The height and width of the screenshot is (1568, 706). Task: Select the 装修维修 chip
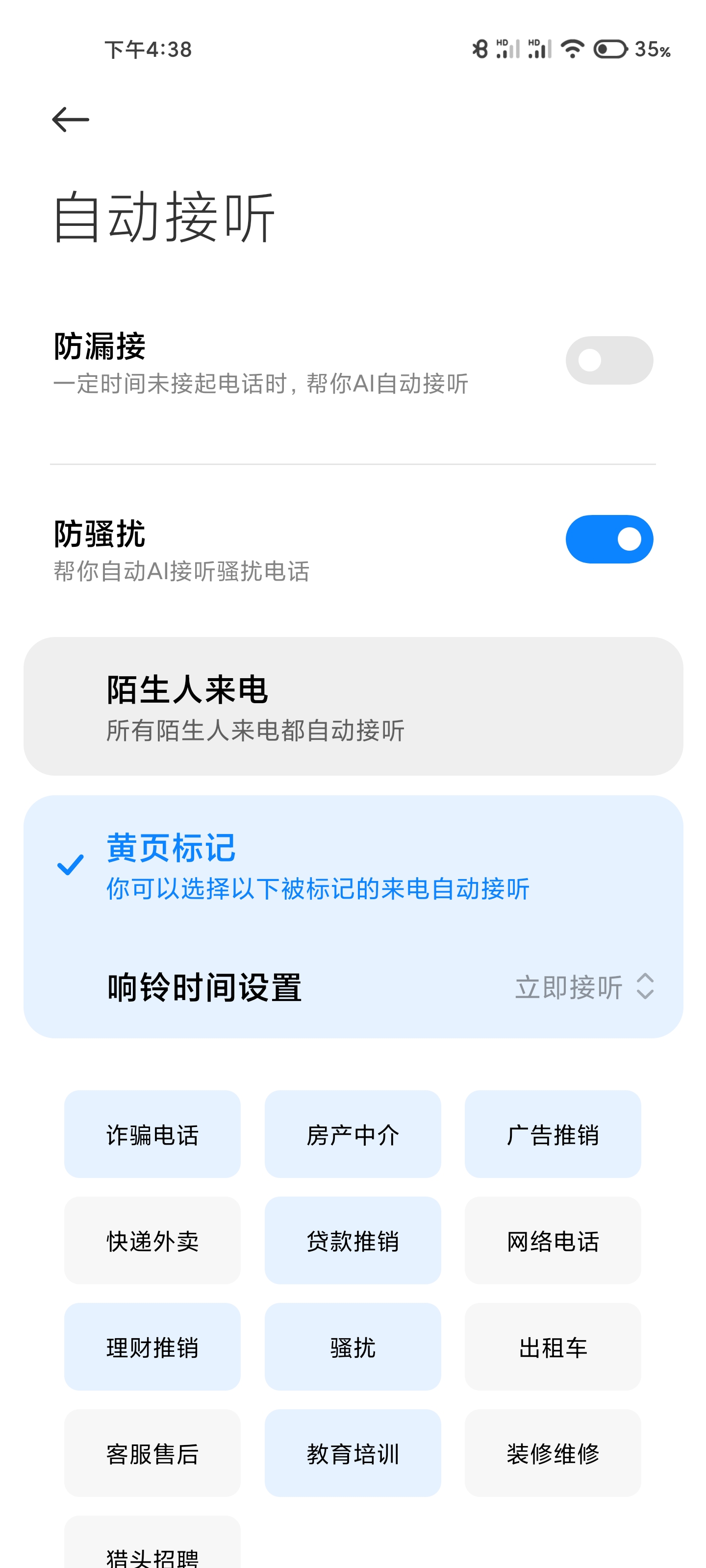[x=552, y=1455]
